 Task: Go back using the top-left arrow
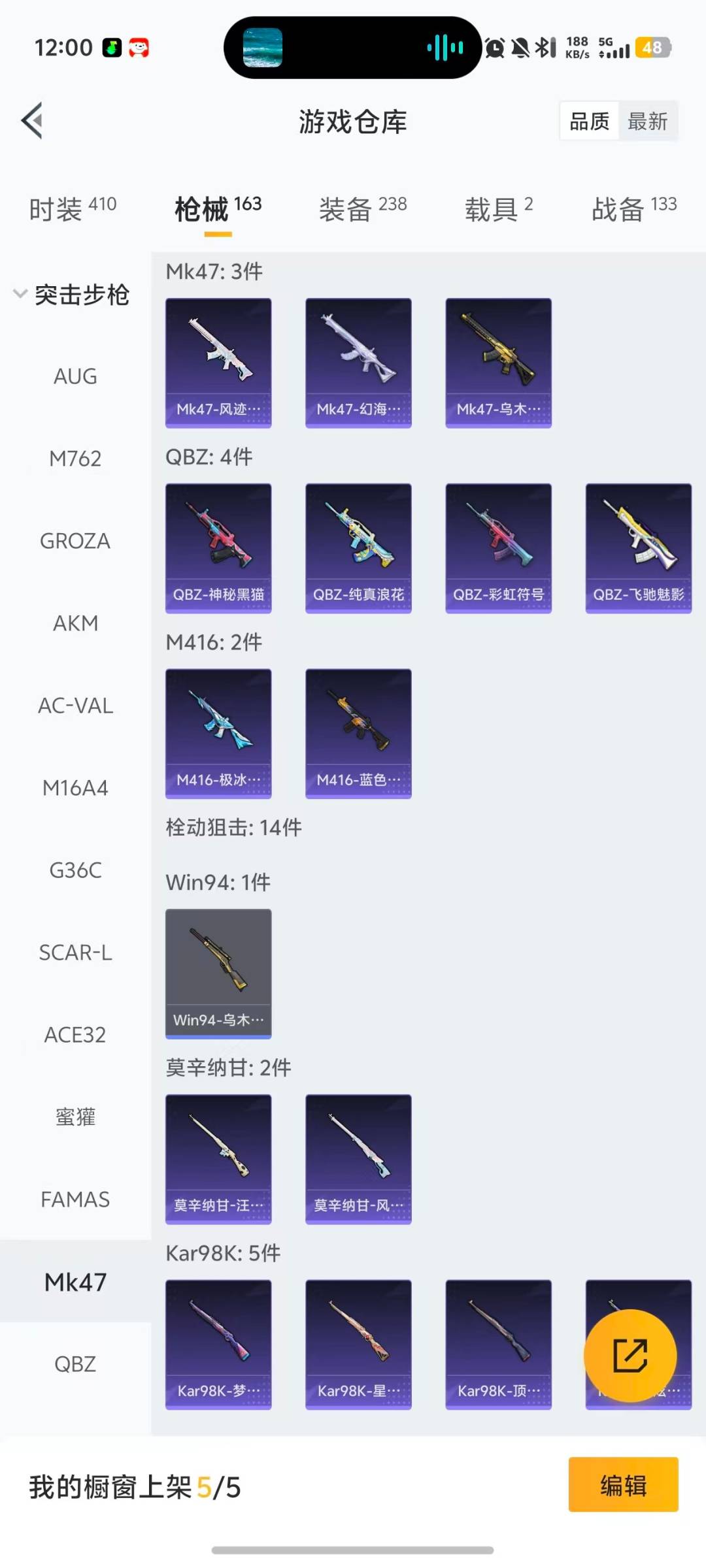click(x=33, y=121)
